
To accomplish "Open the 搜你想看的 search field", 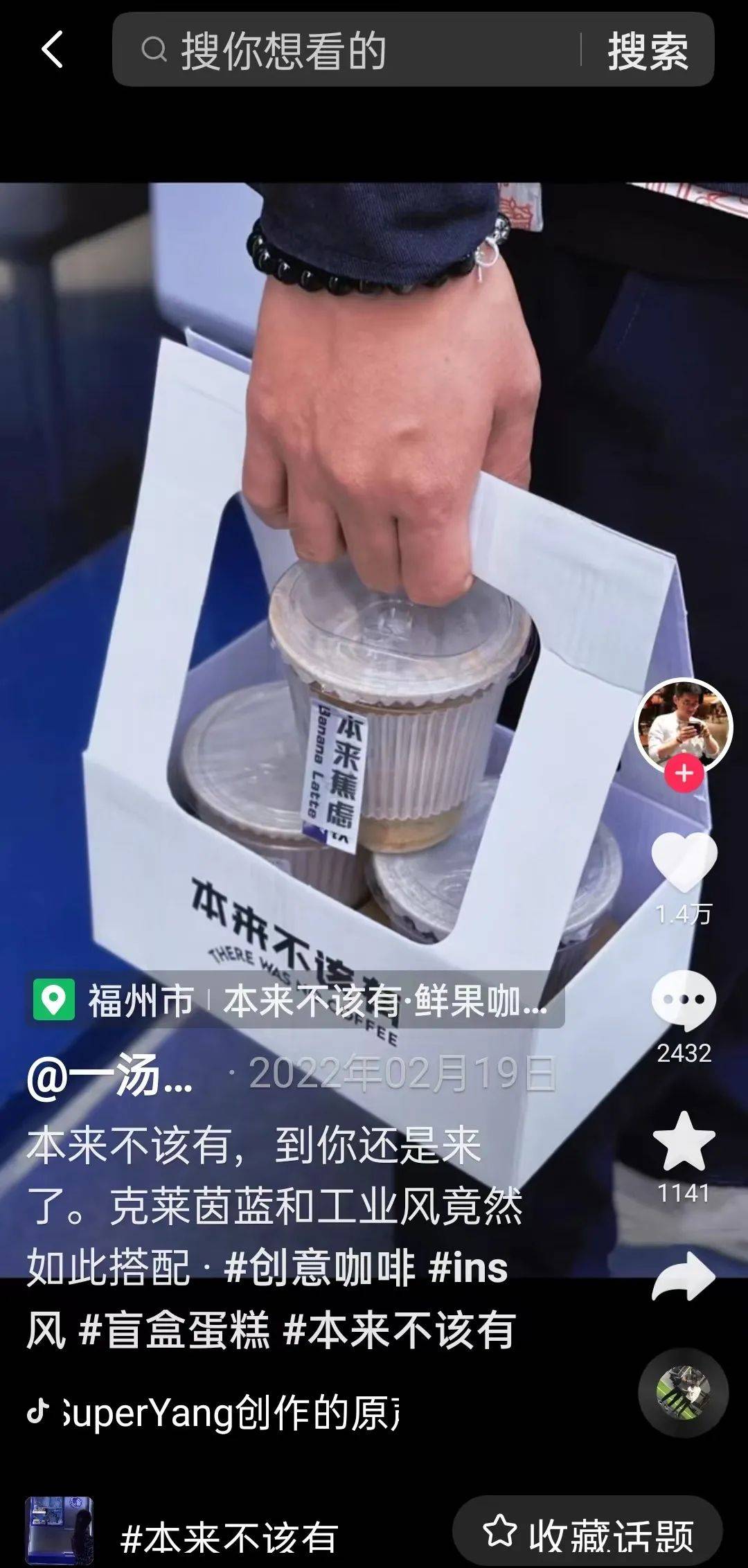I will [x=346, y=50].
